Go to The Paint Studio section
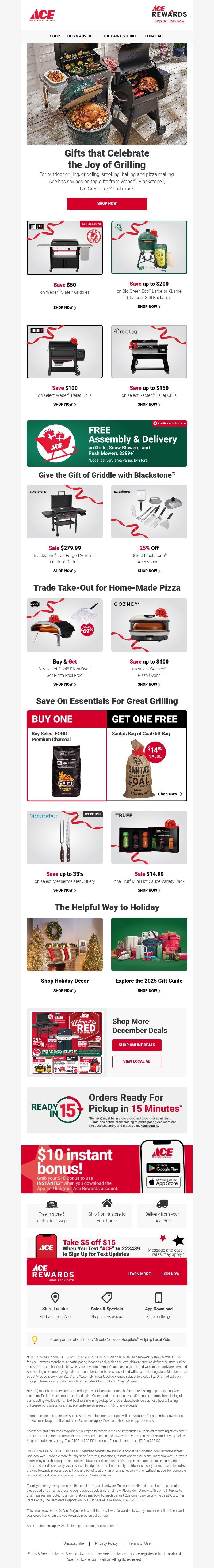 click(x=119, y=36)
